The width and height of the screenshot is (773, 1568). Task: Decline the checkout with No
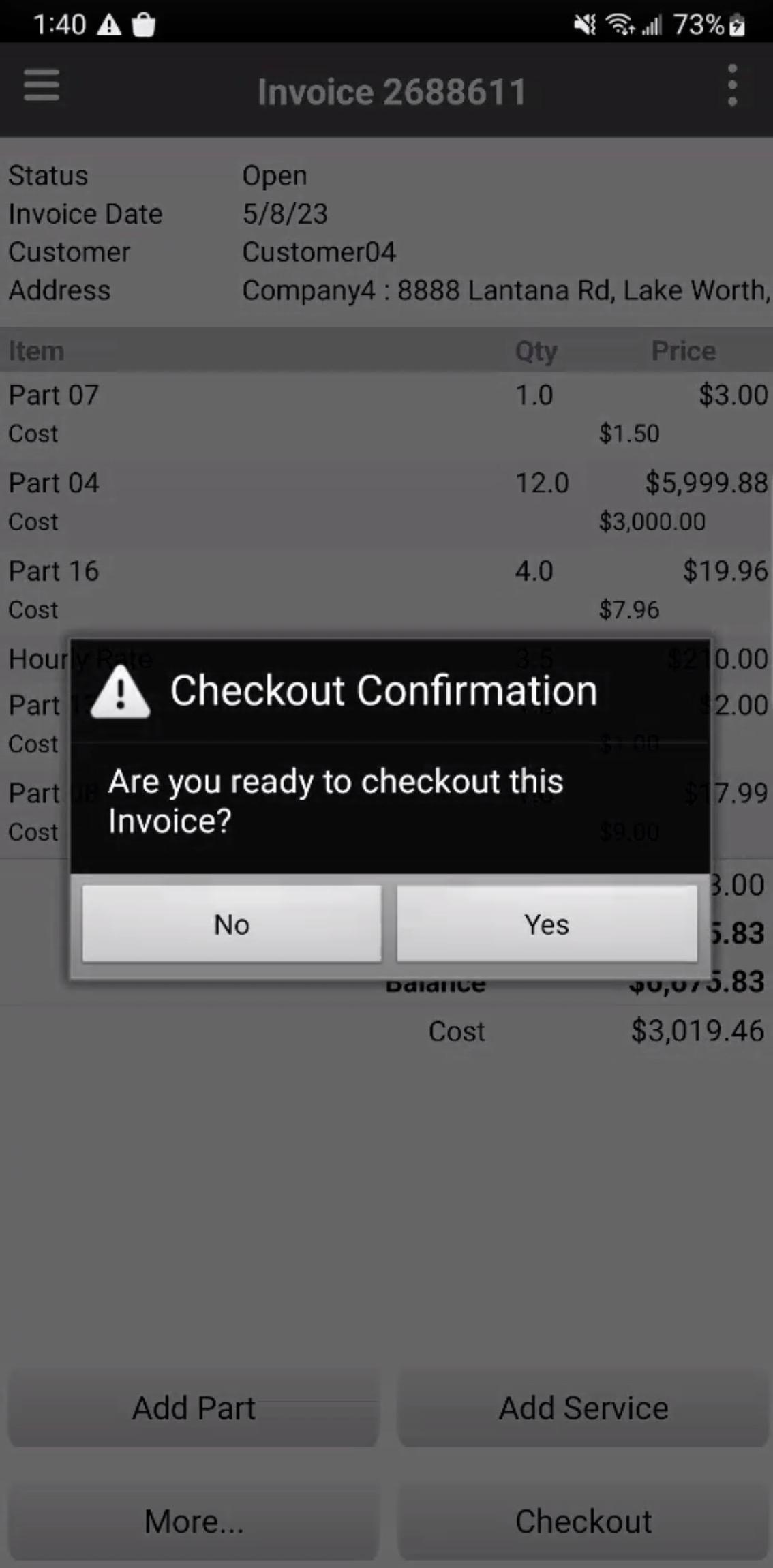(x=232, y=924)
